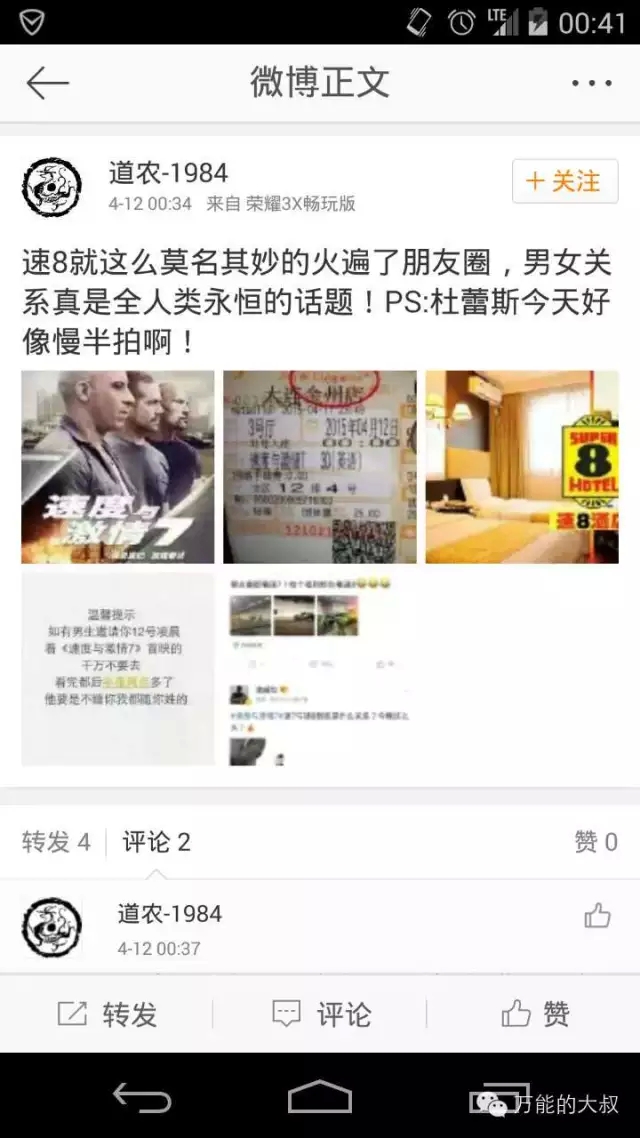
Task: Open the 温馨提示 text image
Action: tap(118, 668)
